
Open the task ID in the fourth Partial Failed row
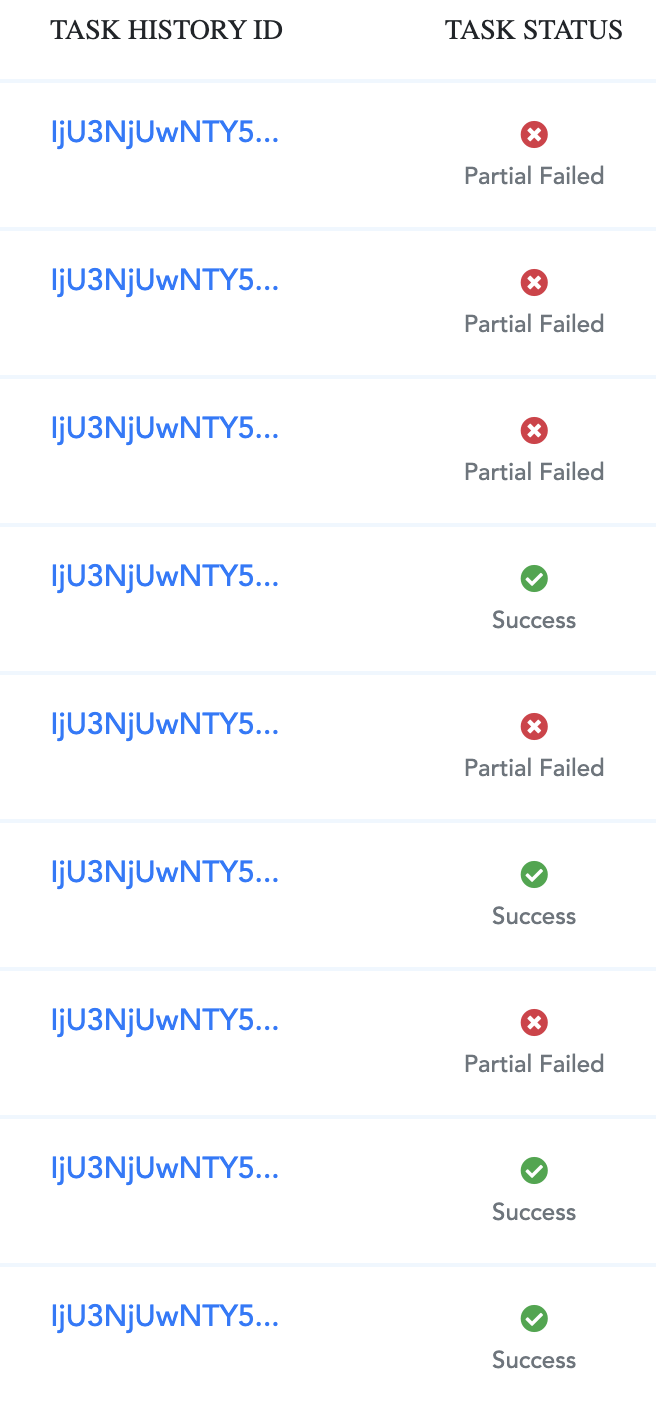click(164, 725)
